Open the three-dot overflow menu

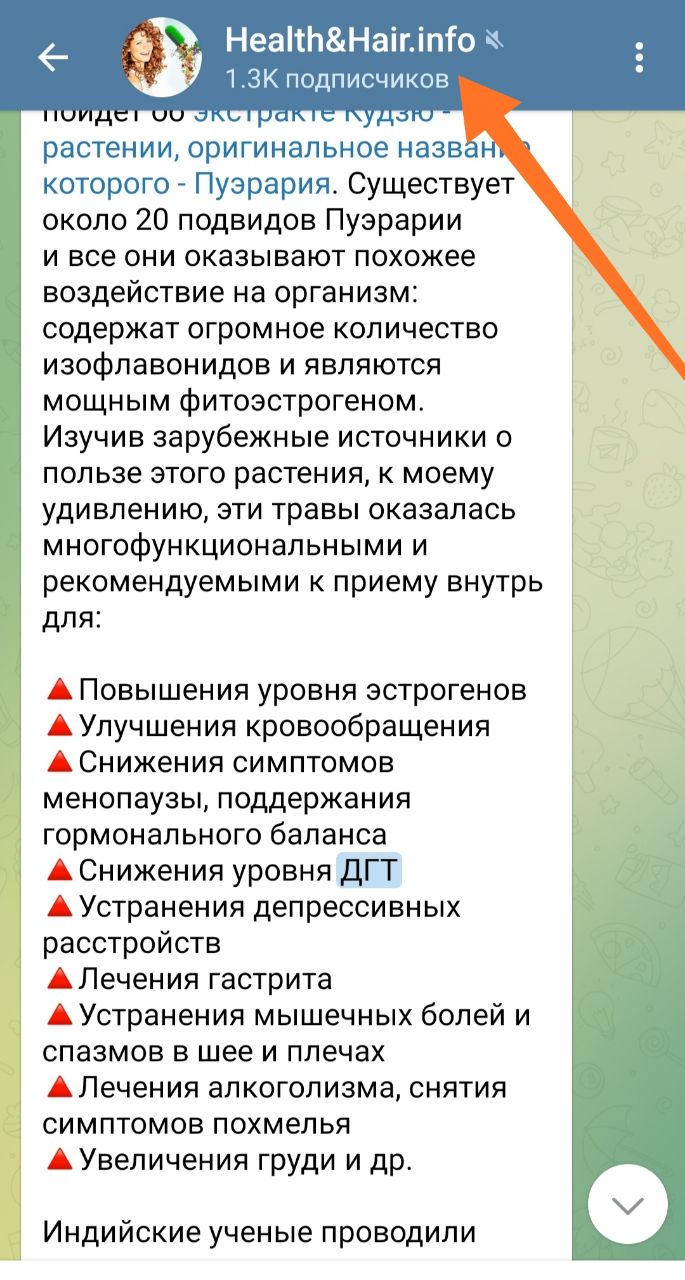pyautogui.click(x=639, y=57)
